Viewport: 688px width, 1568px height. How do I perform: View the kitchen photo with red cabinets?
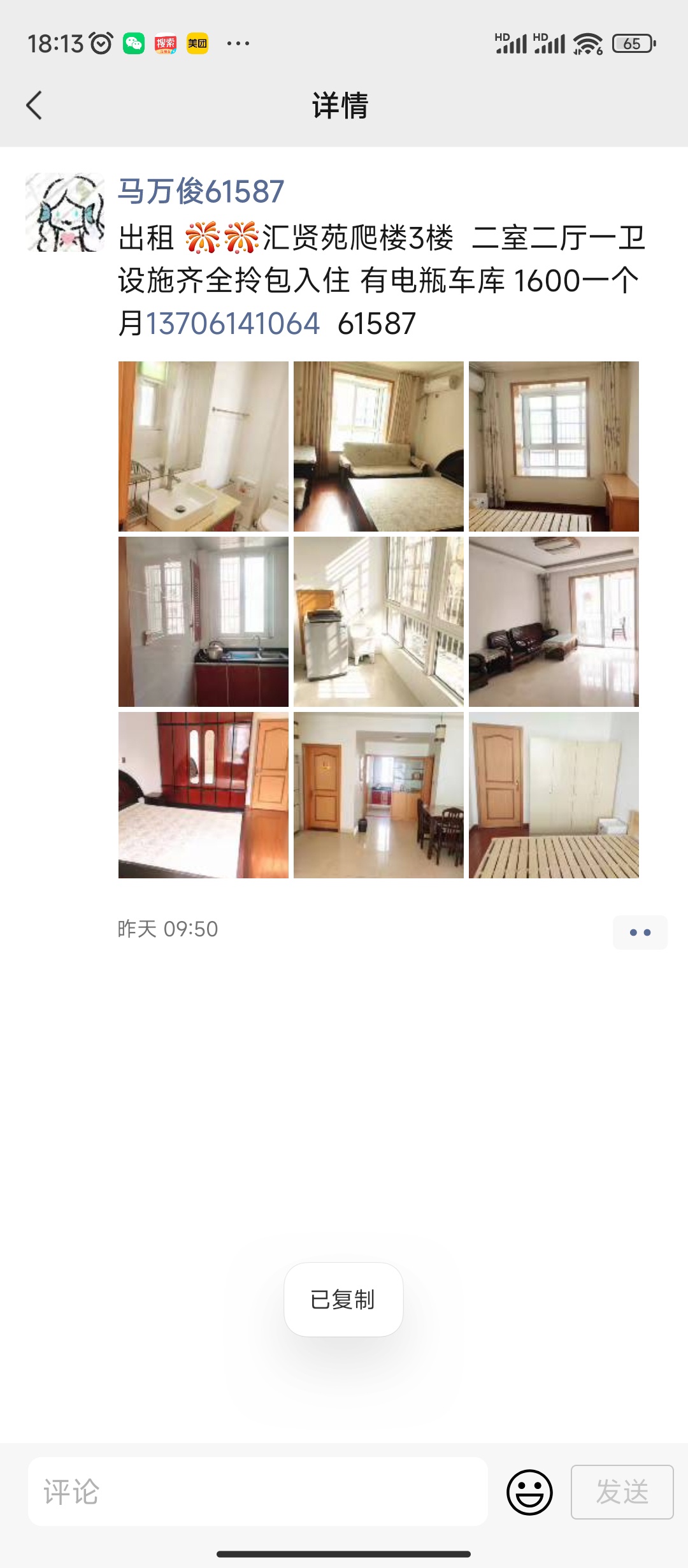coord(203,621)
